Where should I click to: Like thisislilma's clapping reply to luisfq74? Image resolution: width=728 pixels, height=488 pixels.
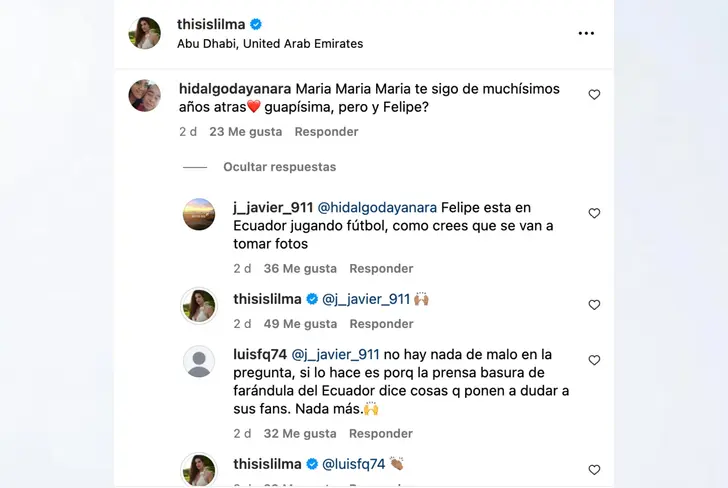point(594,470)
